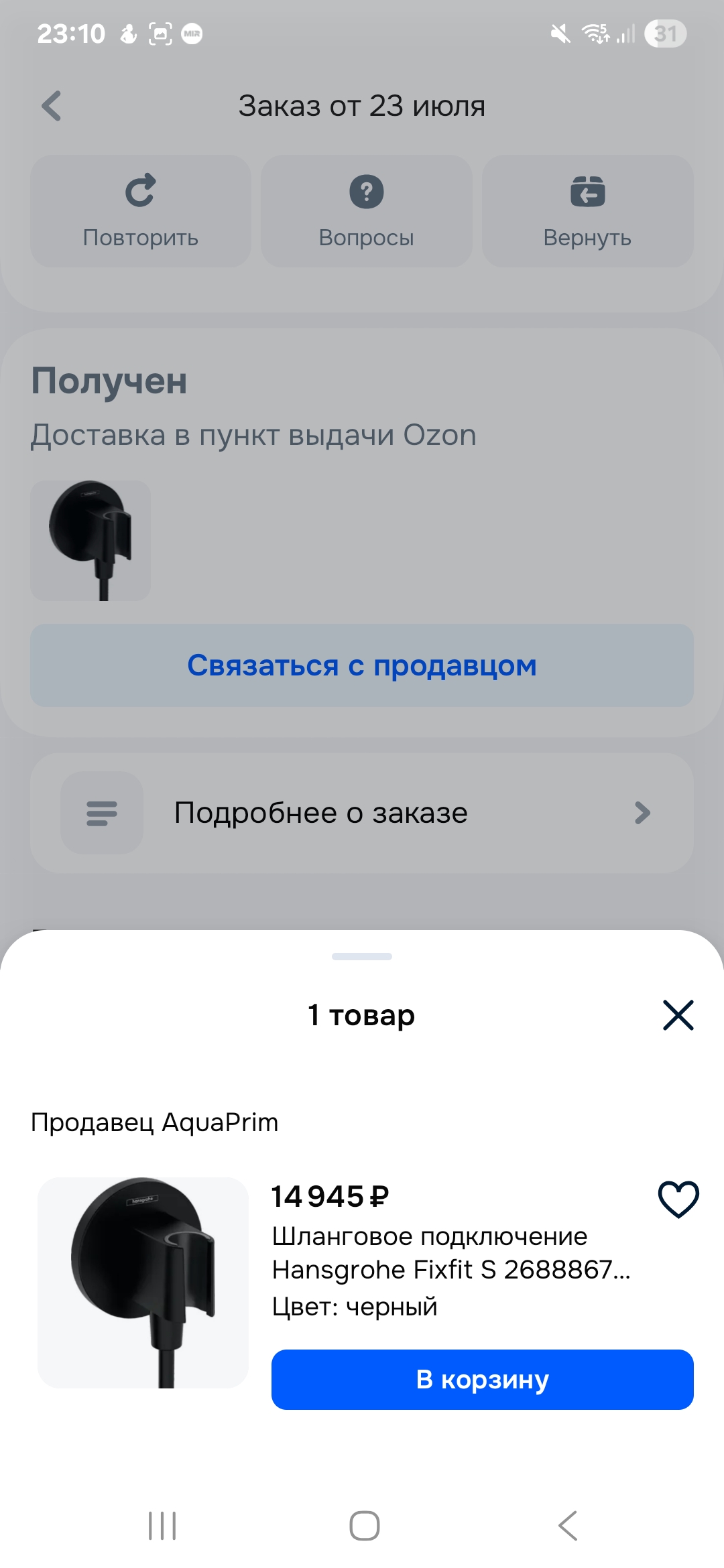The width and height of the screenshot is (724, 1568).
Task: Add Hansgrohe Fixfit S to favorites
Action: (678, 1199)
